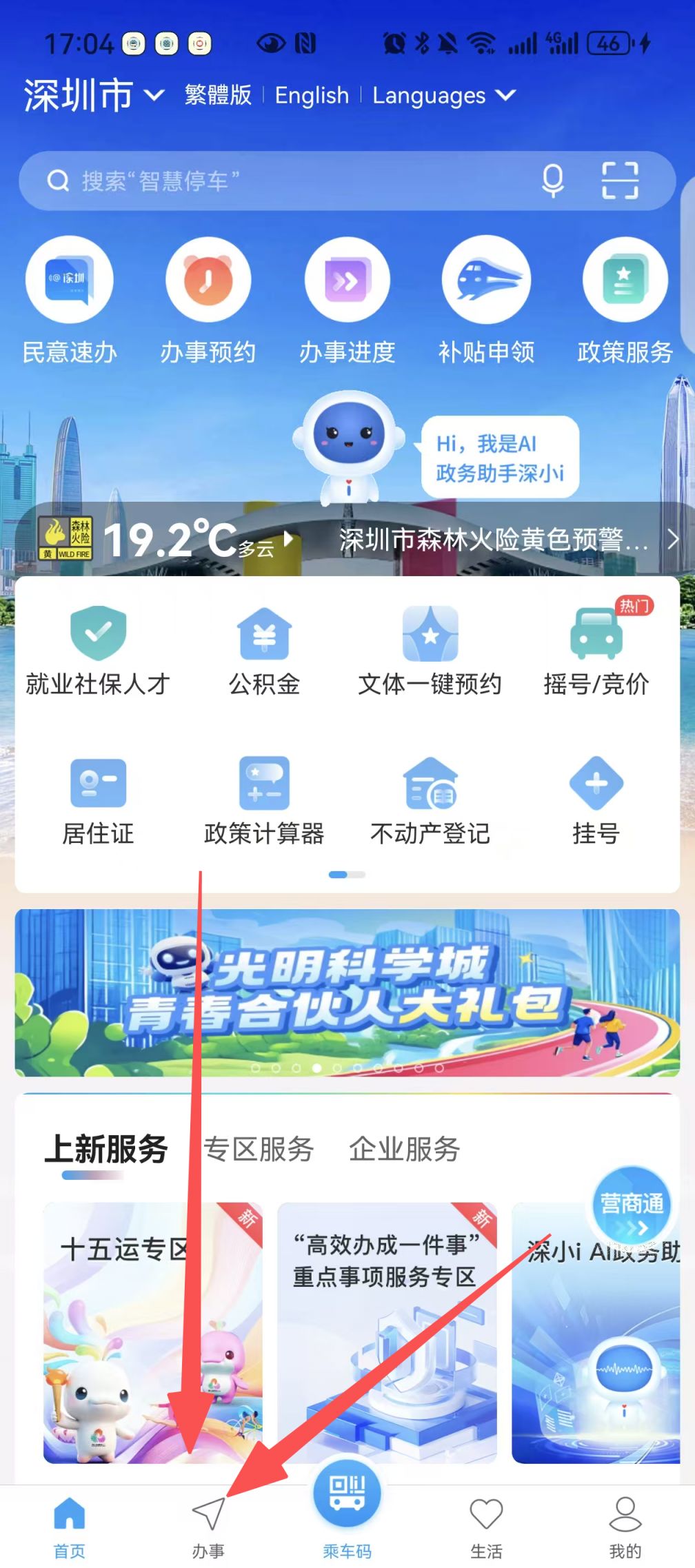Screen dimensions: 695x1568
Task: Open the QR scan icon
Action: (619, 181)
